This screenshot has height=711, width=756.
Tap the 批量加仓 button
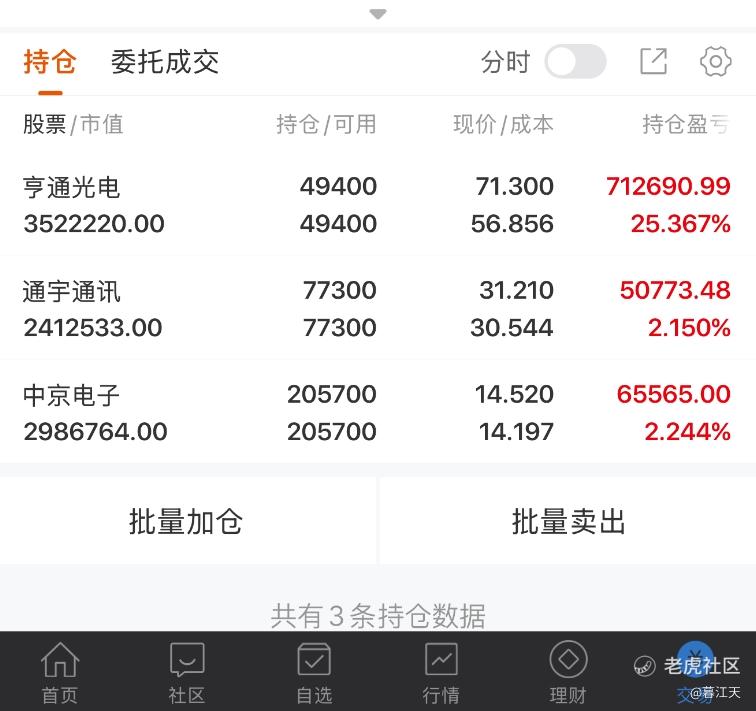click(187, 521)
